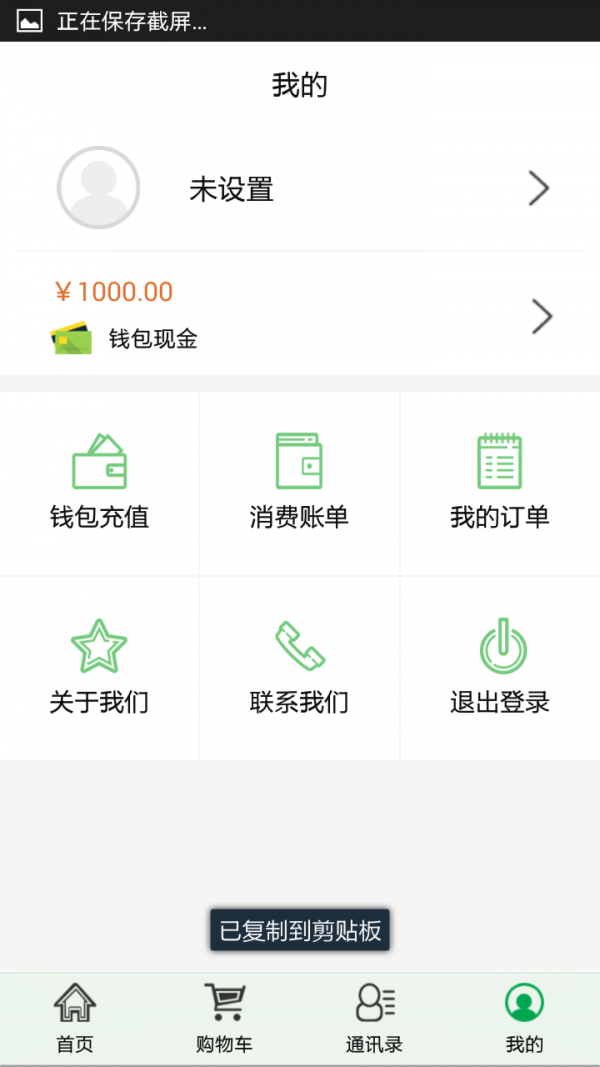Go to the 购物车 shopping cart tab
The height and width of the screenshot is (1067, 600).
(224, 1018)
